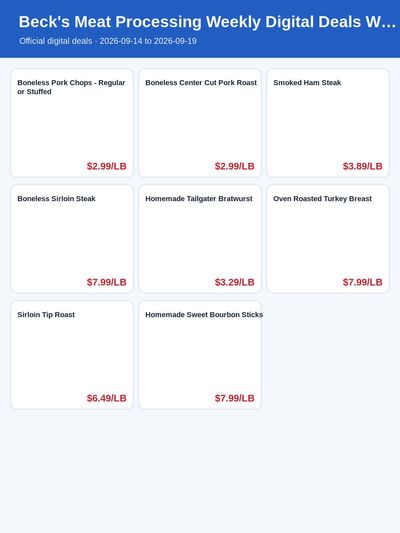
Task: View the Smoked Ham Steak deal
Action: click(328, 123)
